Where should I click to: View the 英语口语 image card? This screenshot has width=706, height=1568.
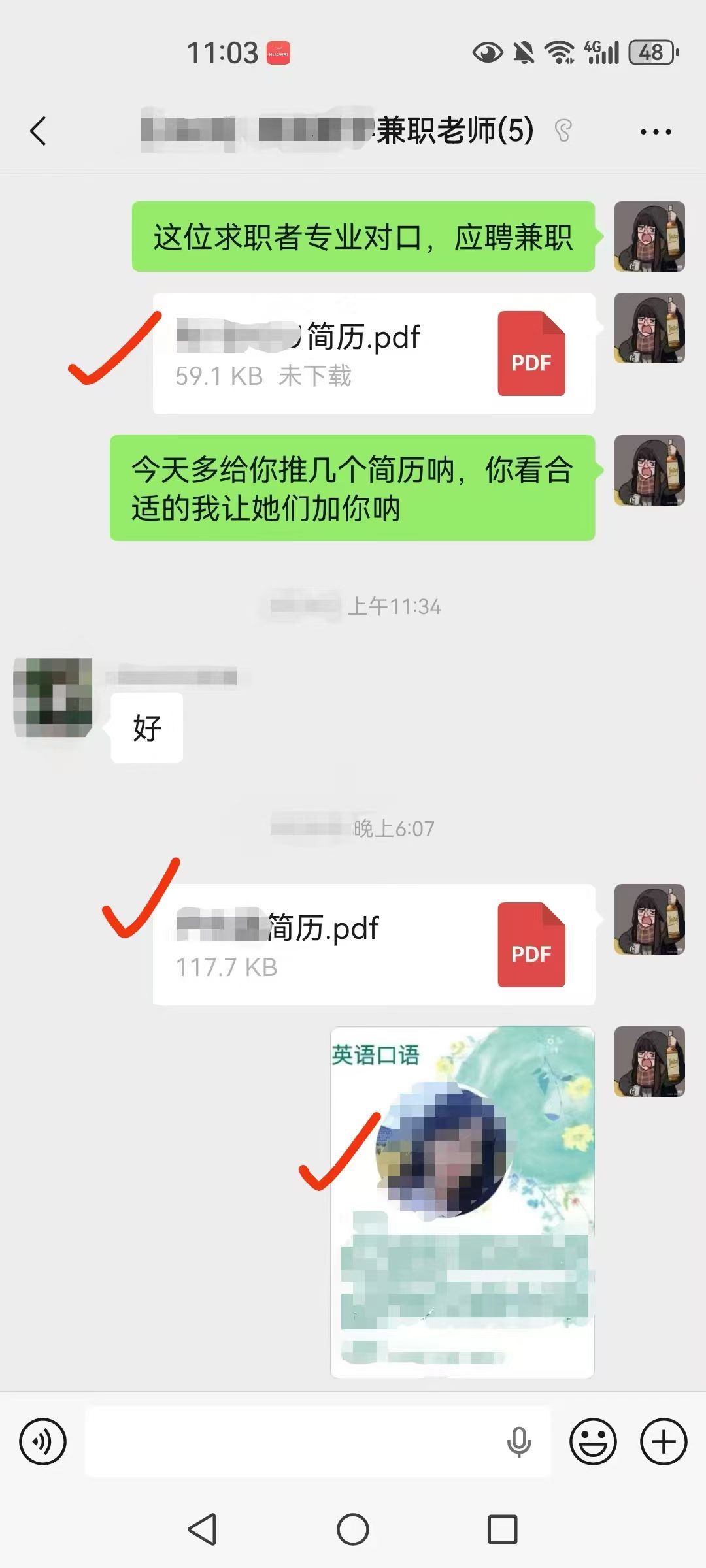pyautogui.click(x=462, y=1202)
